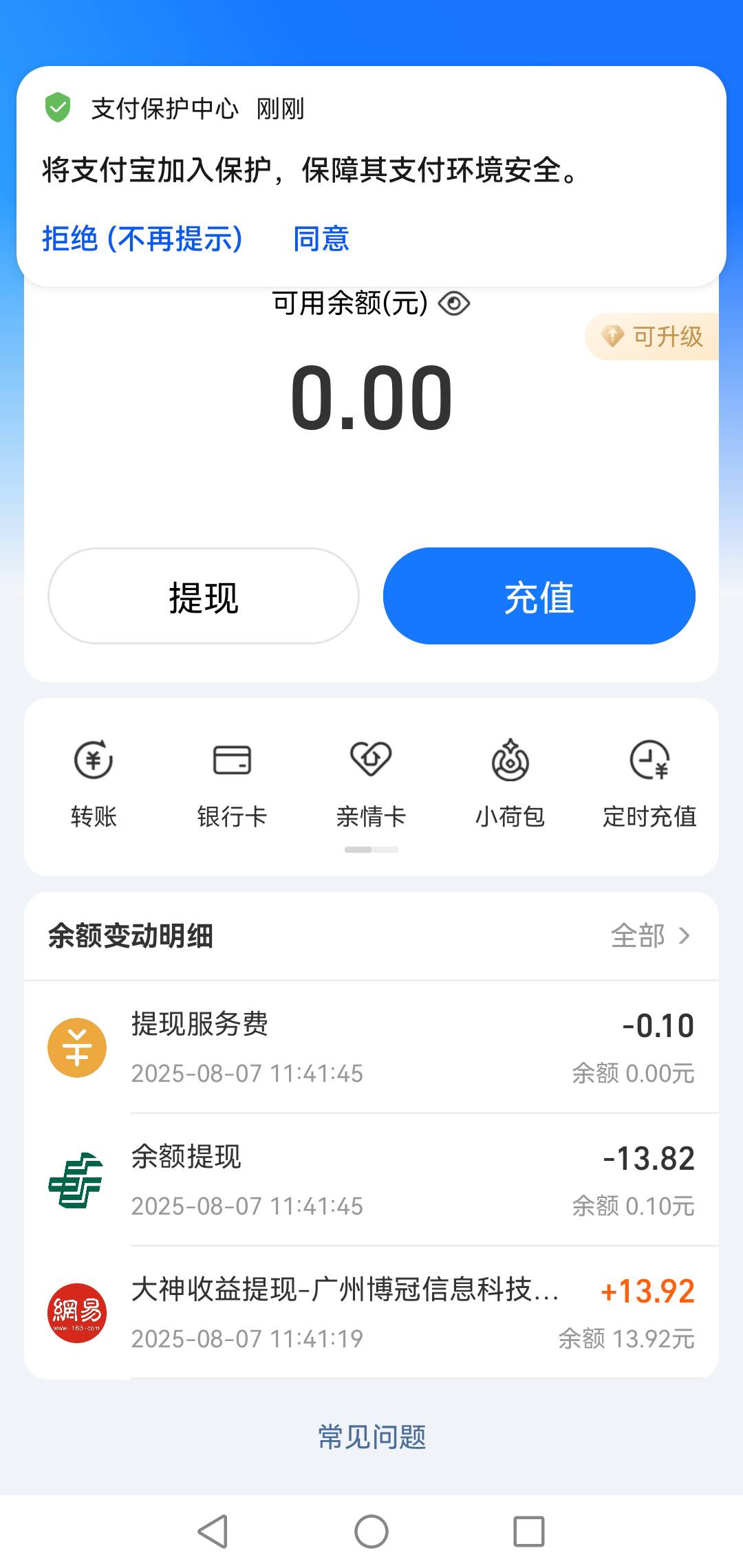Open the 余额提现 -13.82 record
743x1568 pixels.
click(371, 1180)
